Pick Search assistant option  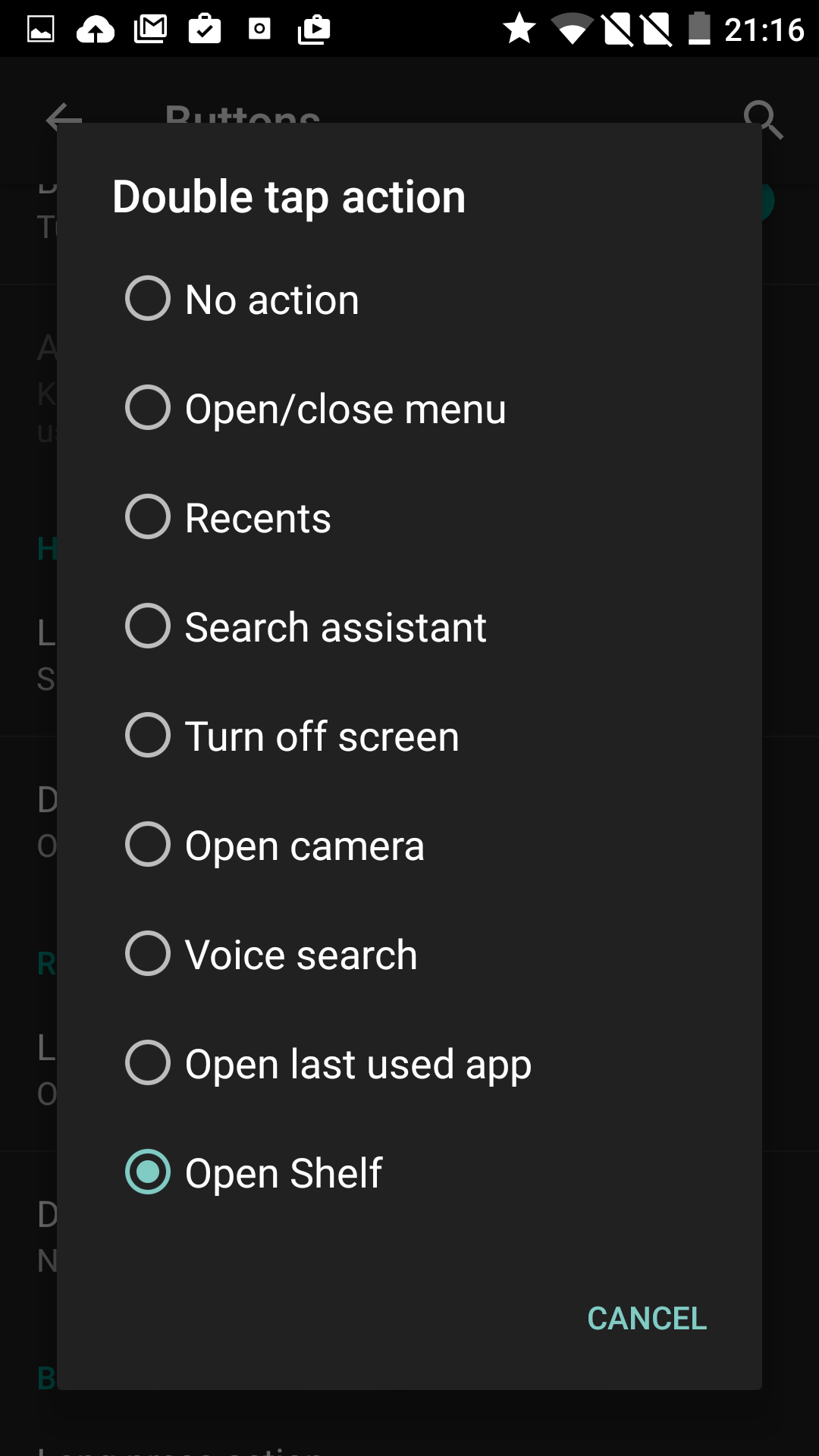pos(409,626)
